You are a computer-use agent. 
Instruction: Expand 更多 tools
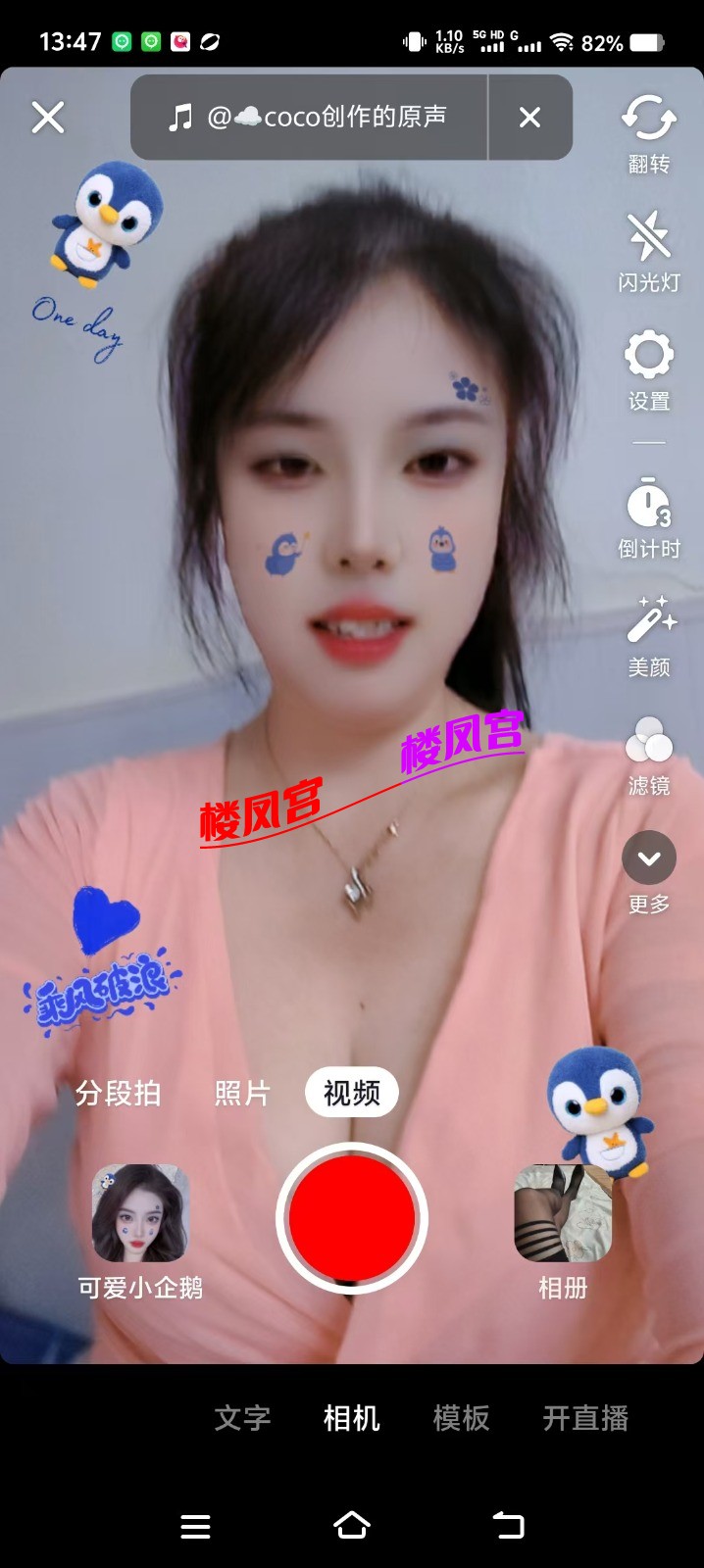click(x=648, y=872)
